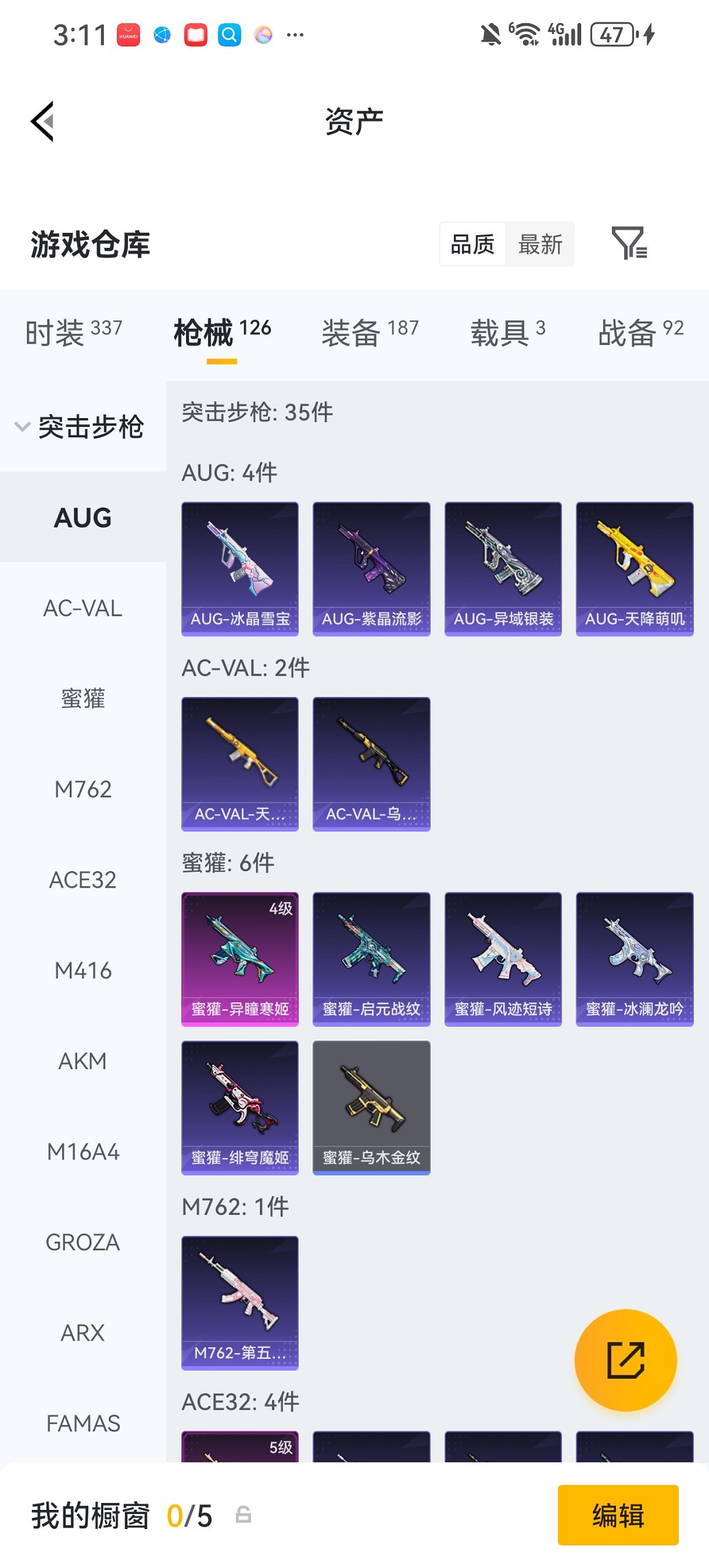This screenshot has width=709, height=1568.
Task: Choose GROZA from the weapon list
Action: pos(83,1242)
